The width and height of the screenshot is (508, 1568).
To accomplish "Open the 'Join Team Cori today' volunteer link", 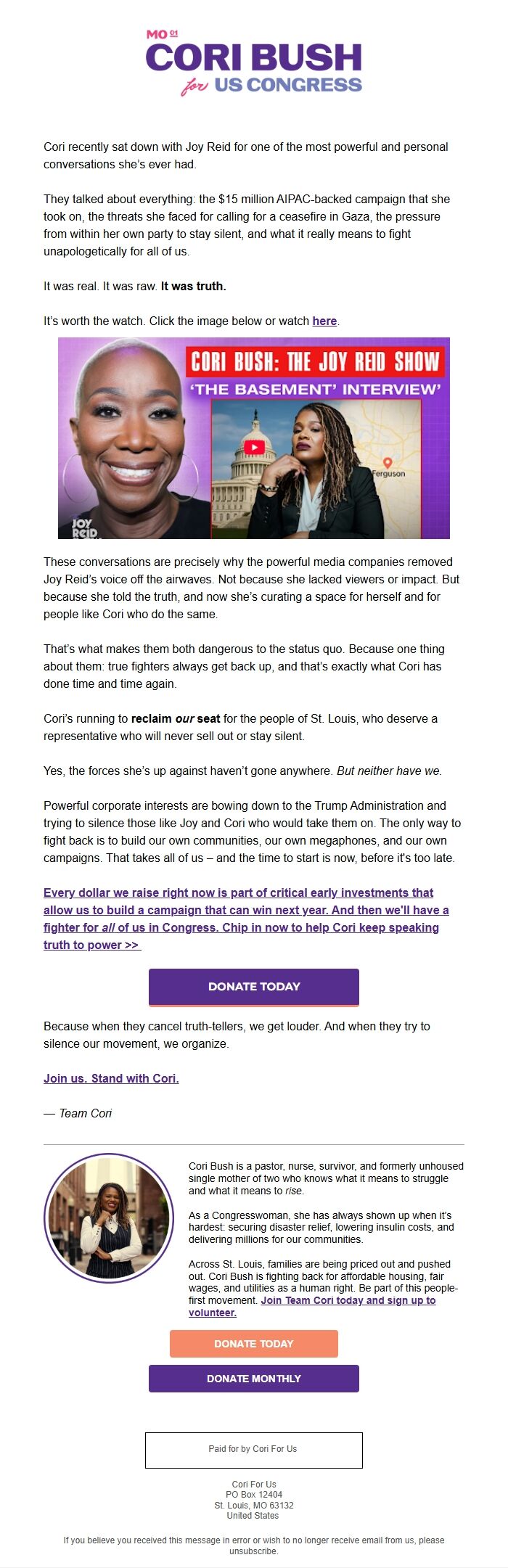I will click(x=348, y=1300).
